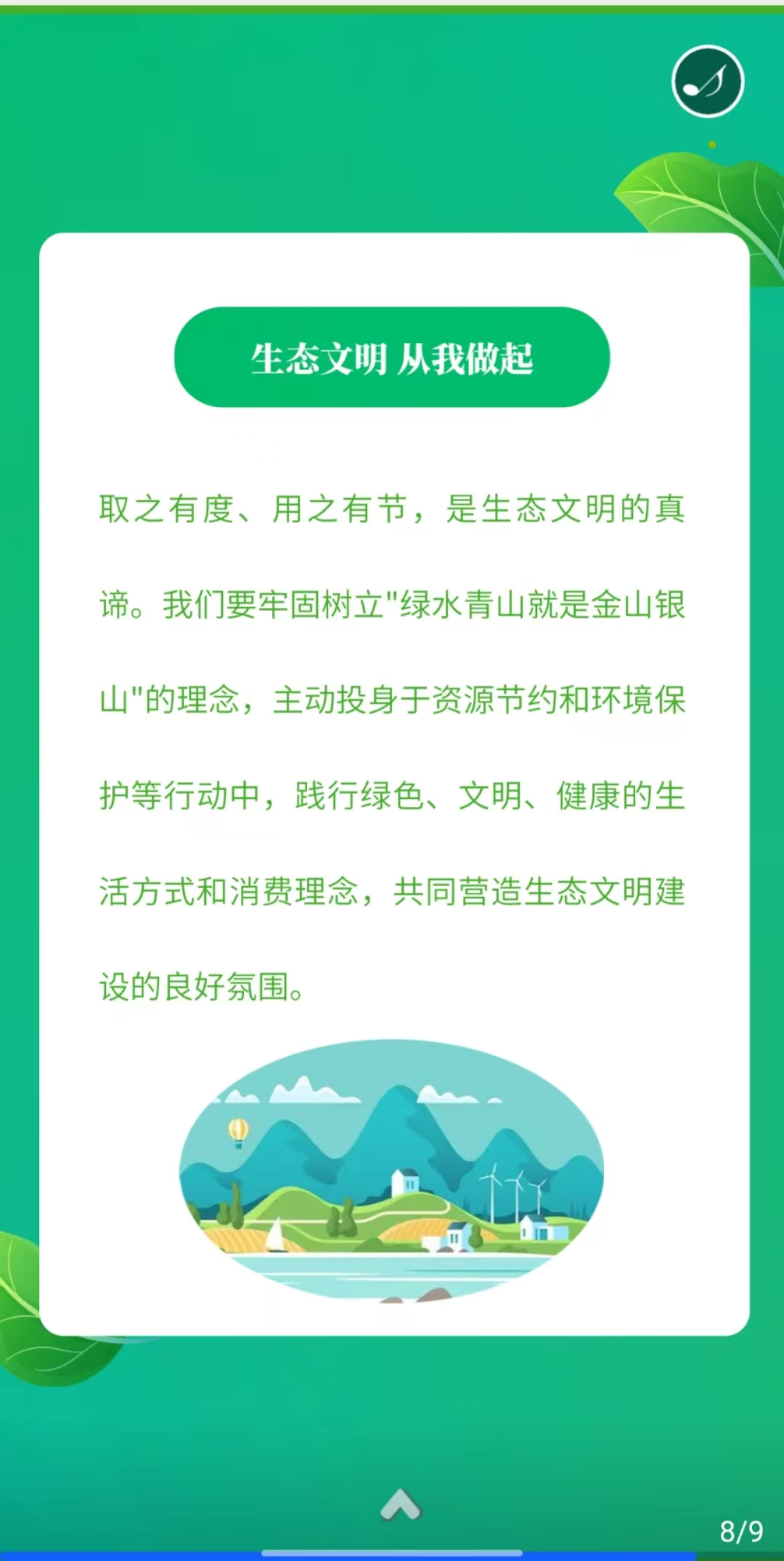Toggle the background music icon
Screen dimensions: 784x1561
(x=708, y=81)
